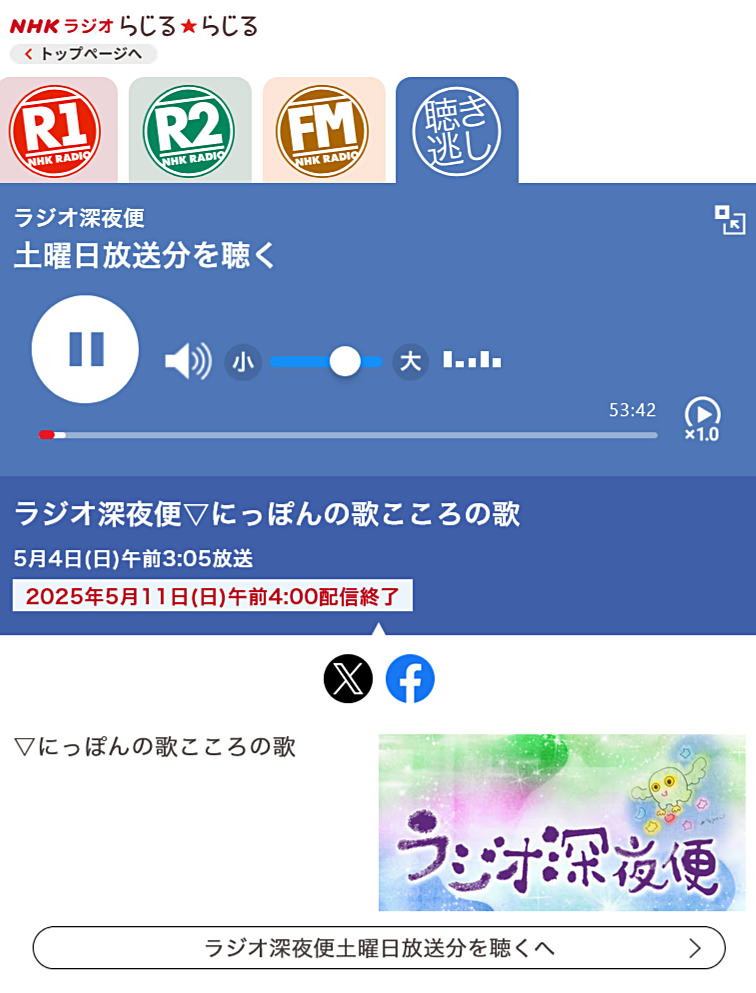The width and height of the screenshot is (756, 993).
Task: Tap the volume slider track
Action: (x=300, y=361)
